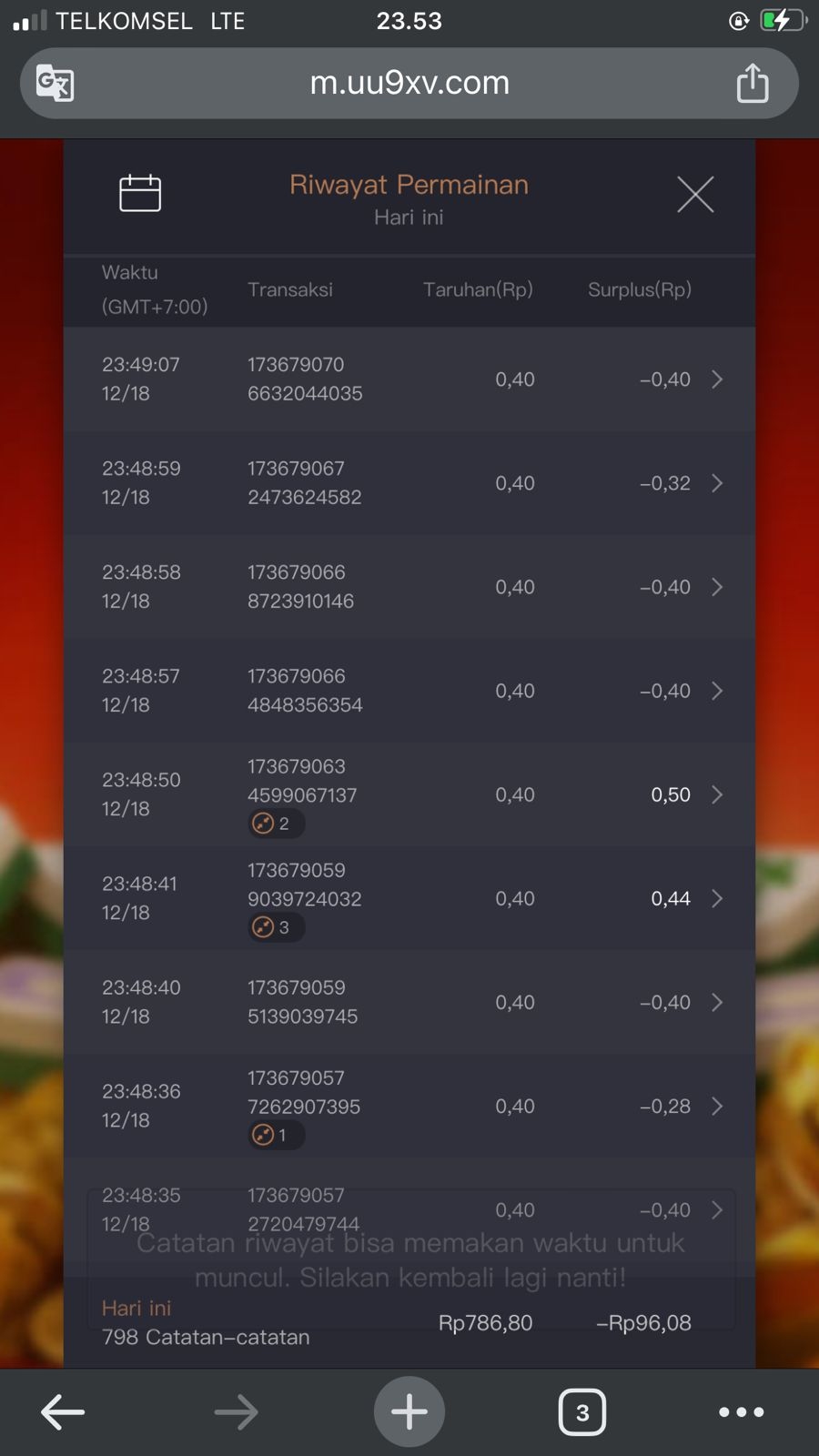
Task: Translate the page with the translate icon
Action: 55,83
